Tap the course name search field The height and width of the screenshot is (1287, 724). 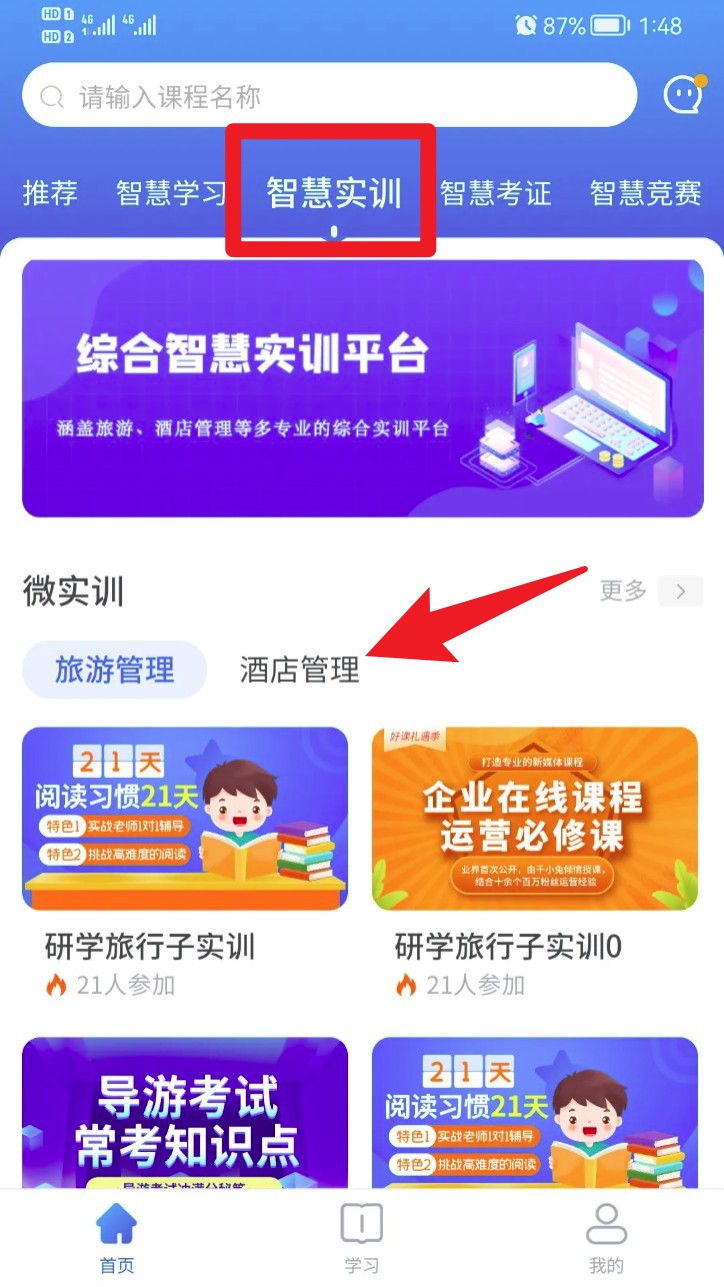point(328,96)
